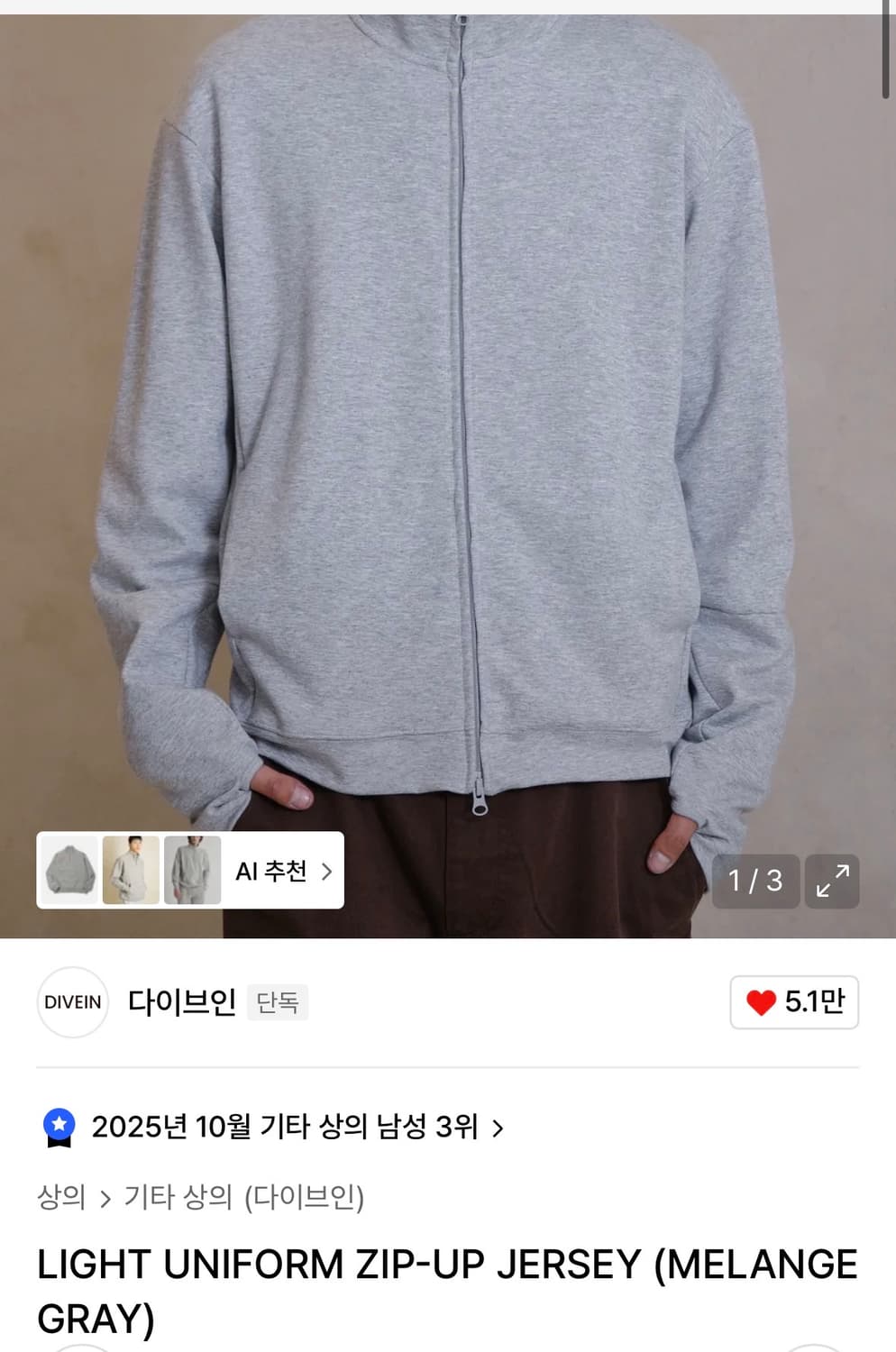896x1352 pixels.
Task: Expand product image to fullscreen
Action: click(x=831, y=882)
